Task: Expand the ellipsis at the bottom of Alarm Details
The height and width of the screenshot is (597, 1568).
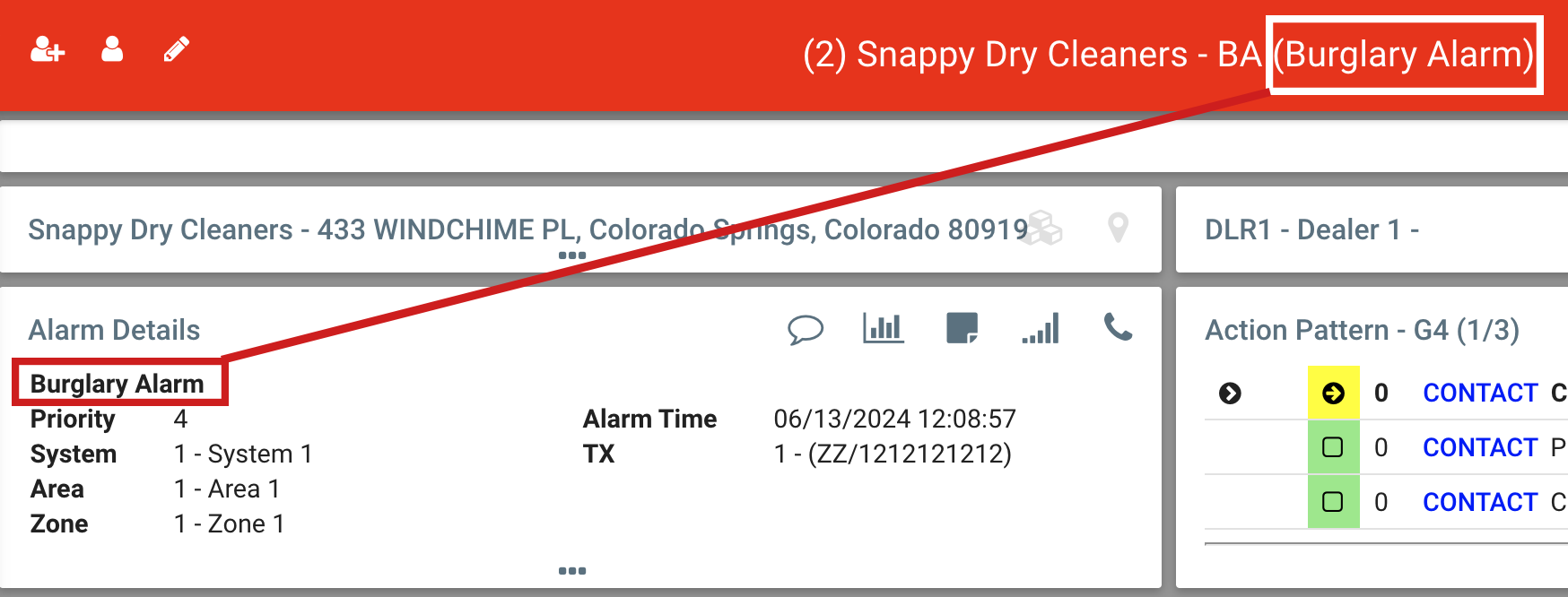Action: pos(571,571)
